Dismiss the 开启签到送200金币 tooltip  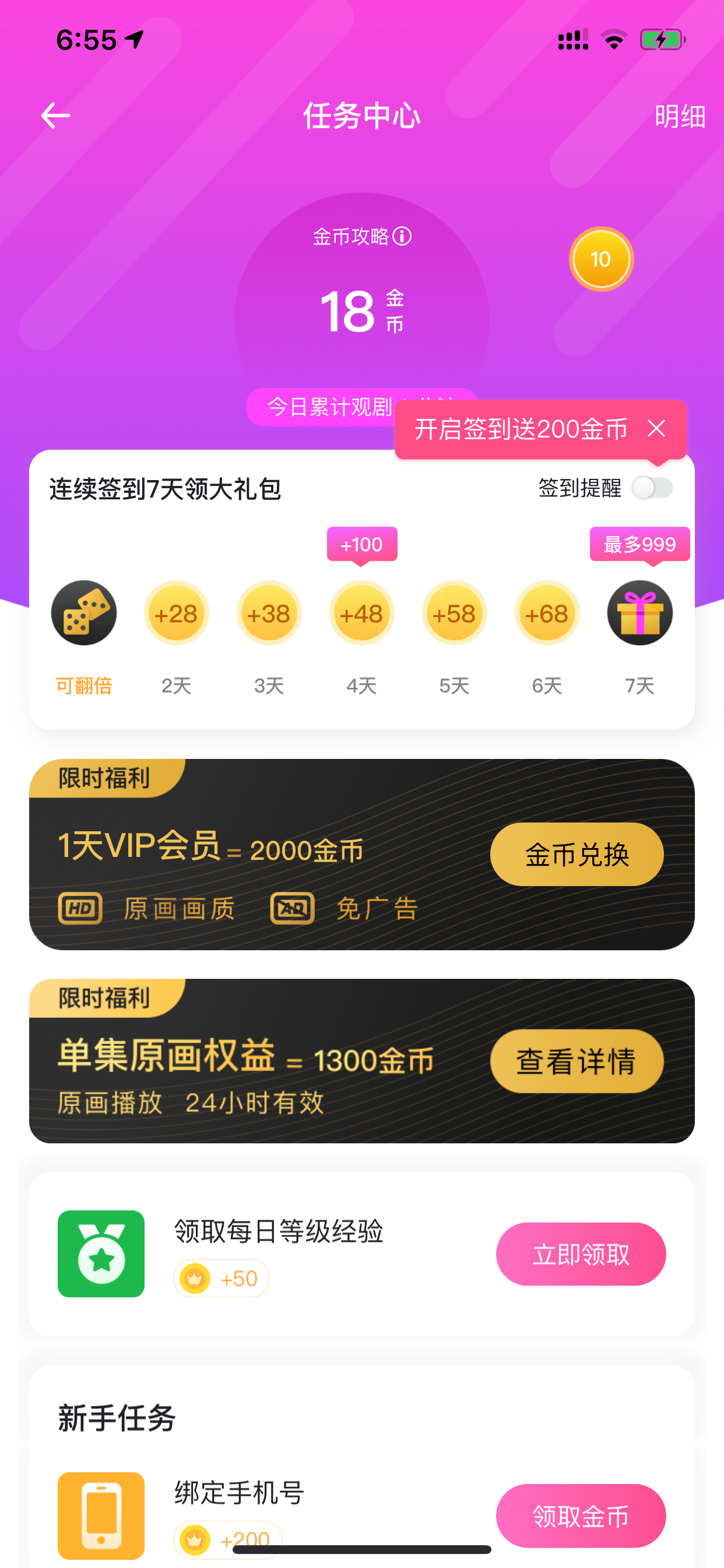tap(656, 429)
